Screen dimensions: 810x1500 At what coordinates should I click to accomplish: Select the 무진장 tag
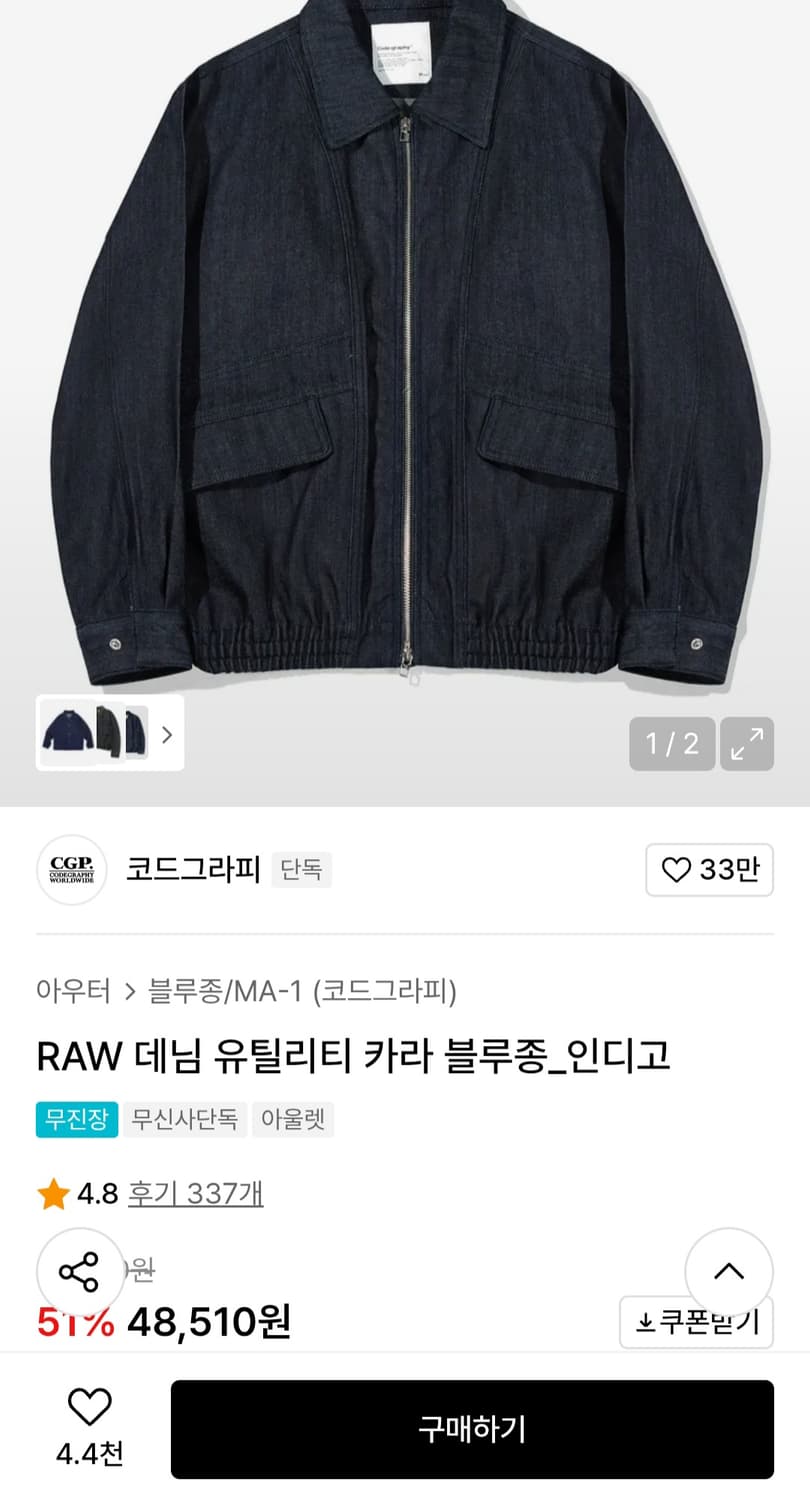point(77,1120)
